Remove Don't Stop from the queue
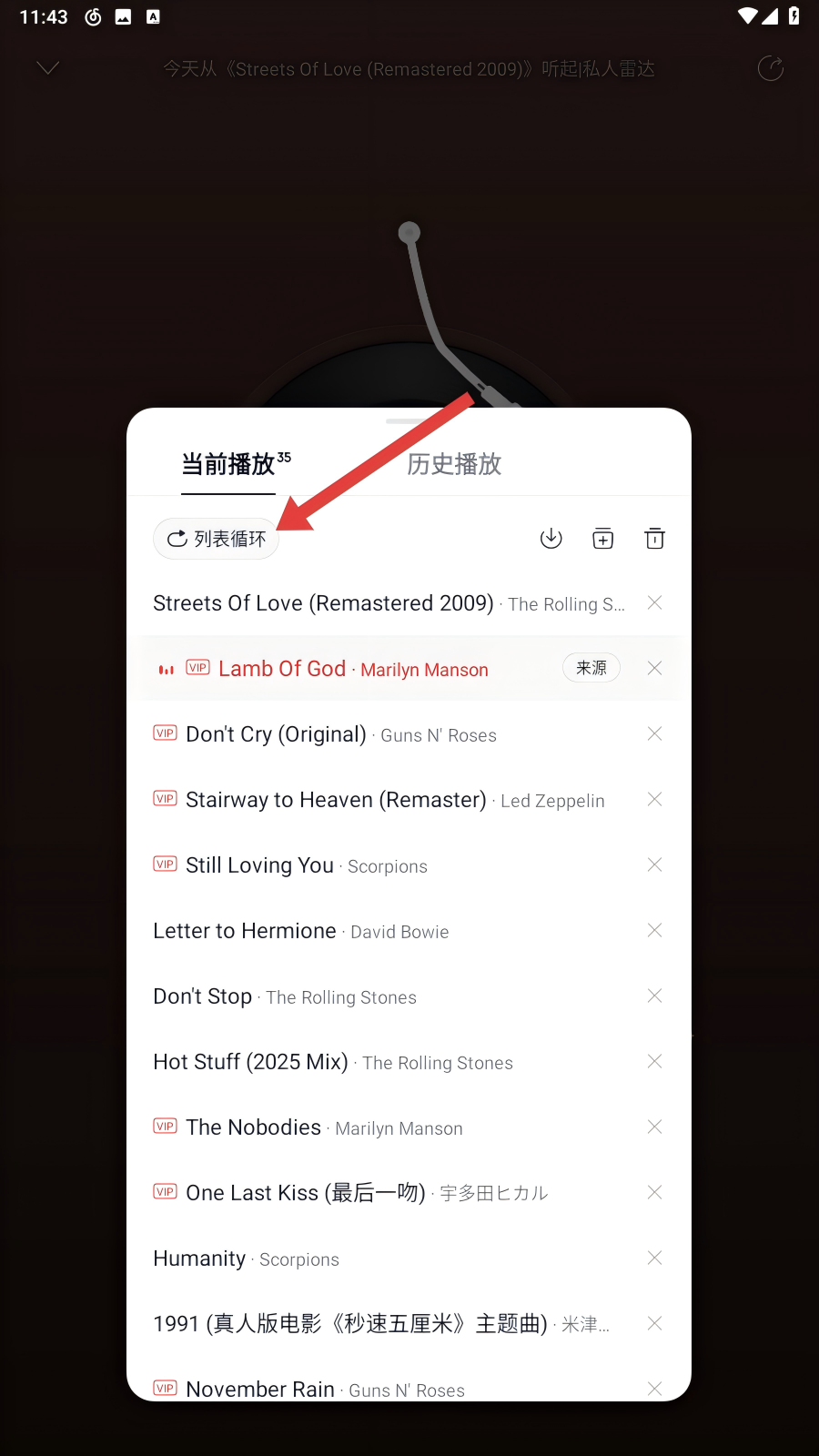819x1456 pixels. 654,996
